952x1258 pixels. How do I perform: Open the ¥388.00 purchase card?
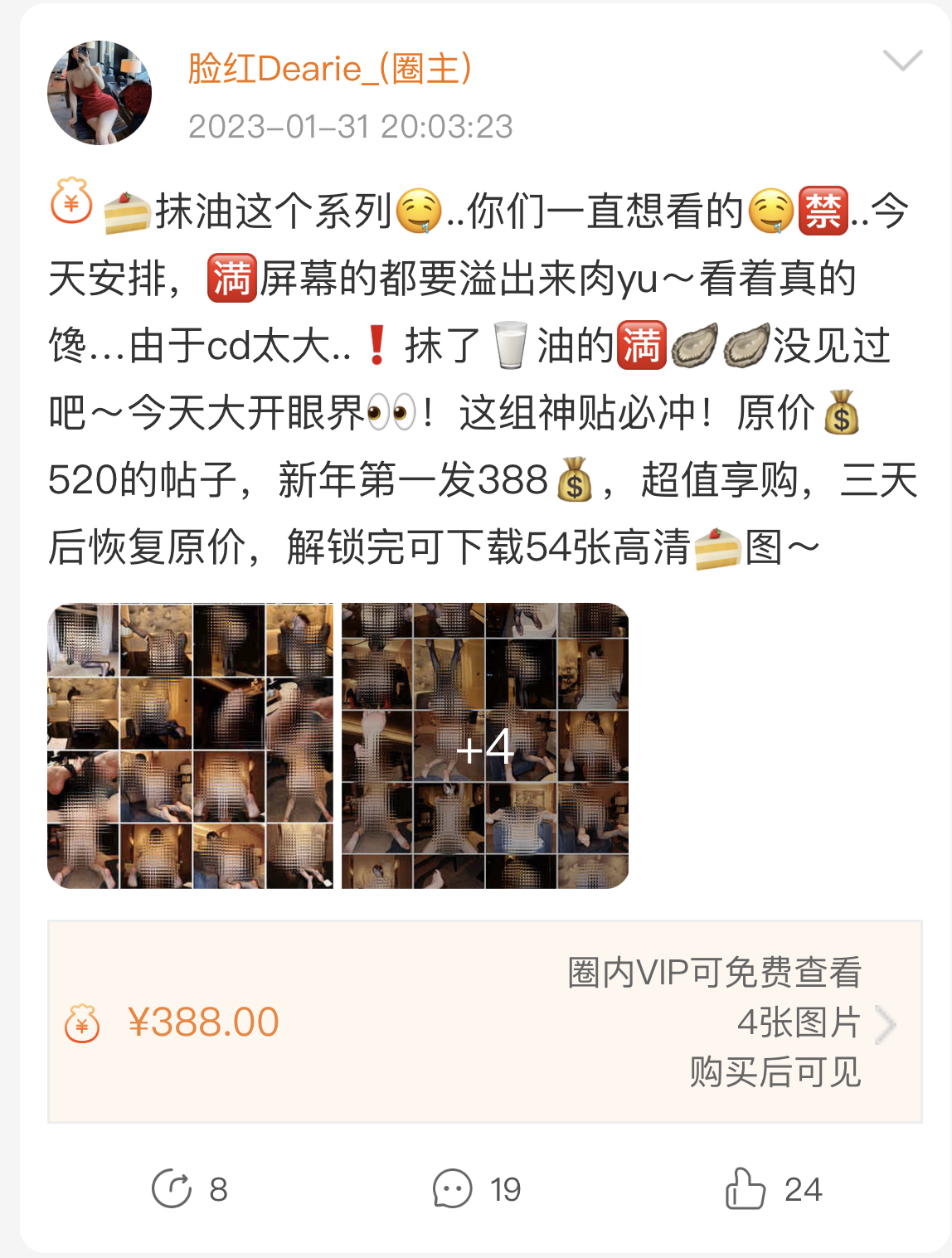point(484,1022)
